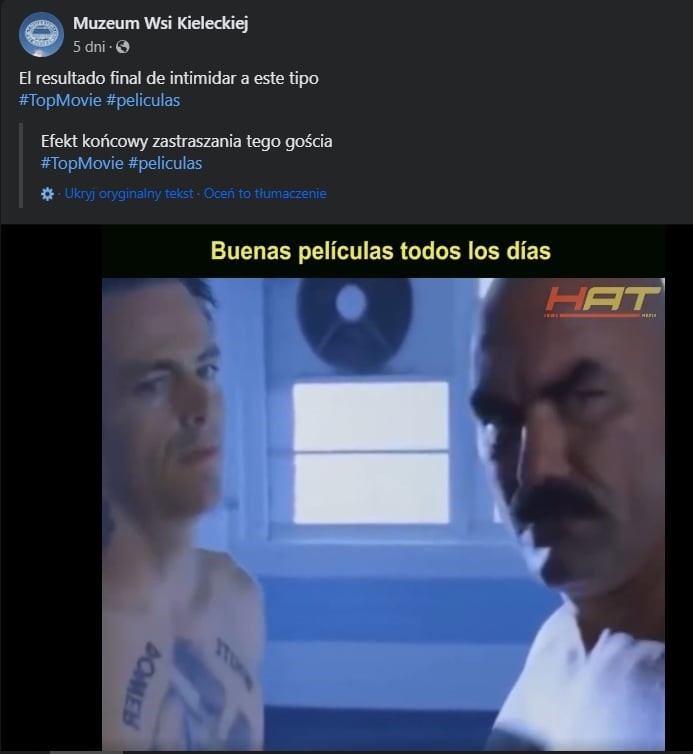Viewport: 693px width, 754px height.
Task: Open the #TopMovie hashtag in the original text
Action: click(59, 100)
